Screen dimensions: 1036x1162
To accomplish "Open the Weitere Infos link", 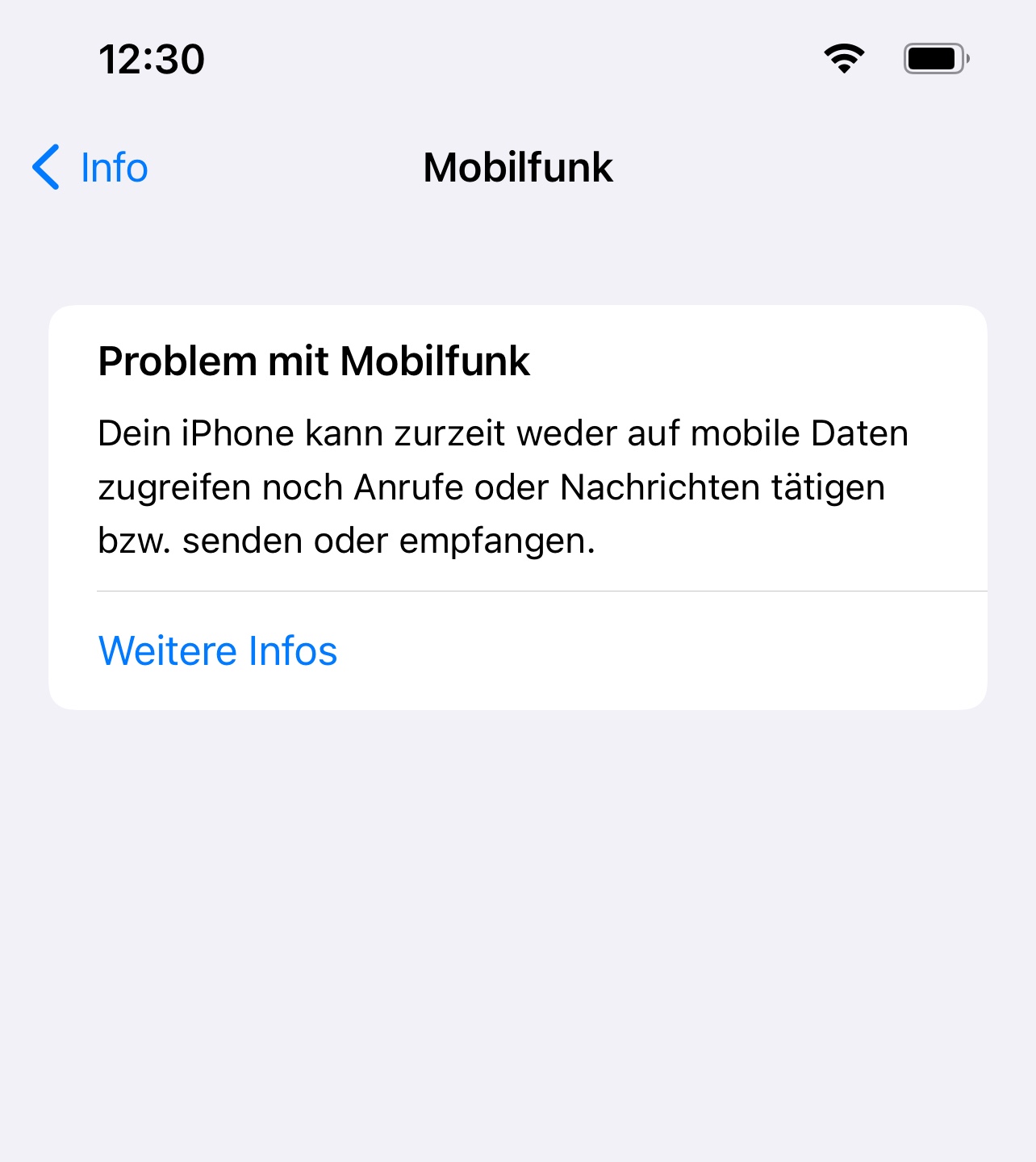I will (218, 650).
